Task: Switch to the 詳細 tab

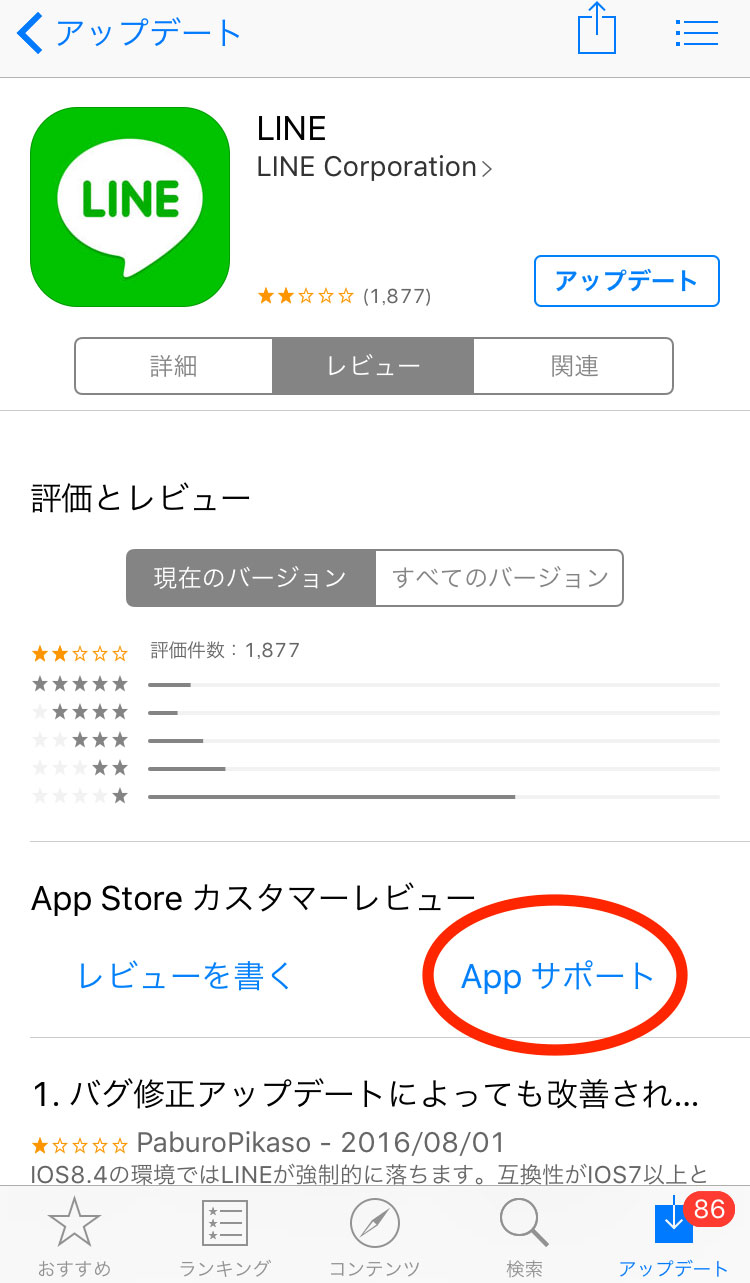Action: coord(174,366)
